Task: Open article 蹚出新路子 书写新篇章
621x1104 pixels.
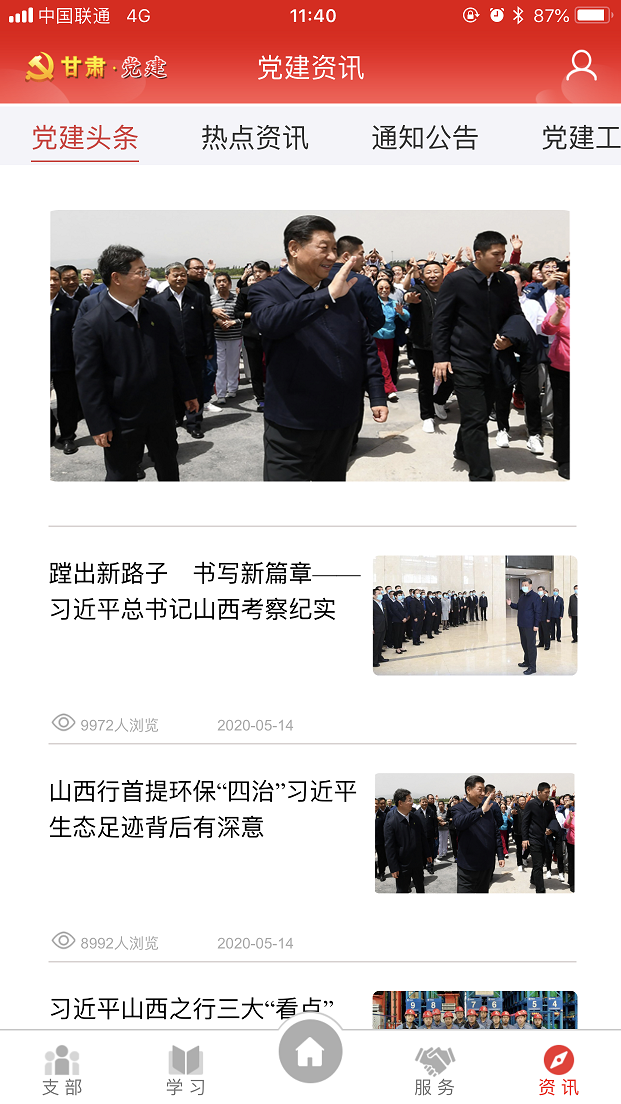Action: click(x=205, y=591)
